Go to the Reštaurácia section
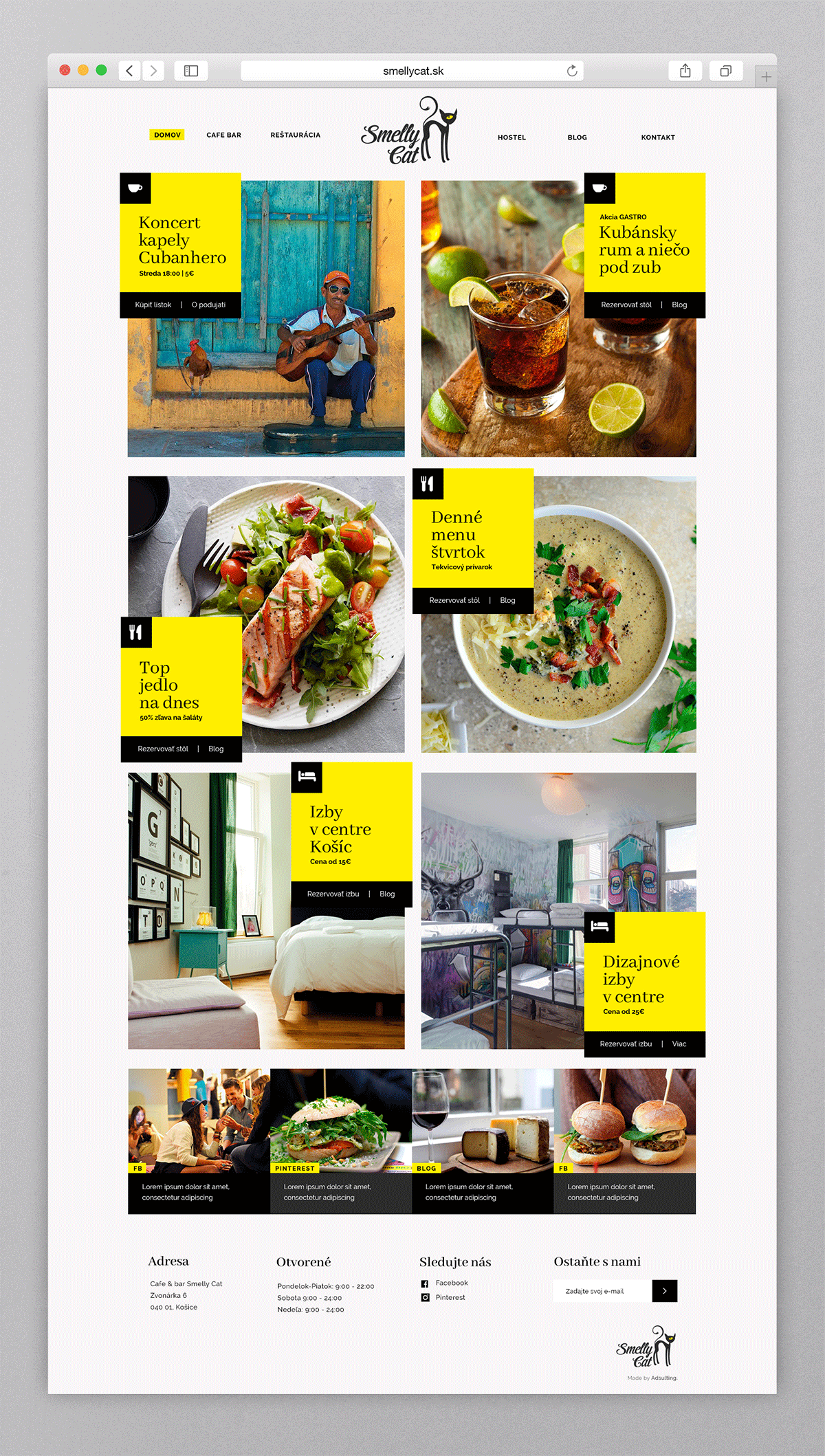This screenshot has height=1456, width=825. click(x=295, y=135)
